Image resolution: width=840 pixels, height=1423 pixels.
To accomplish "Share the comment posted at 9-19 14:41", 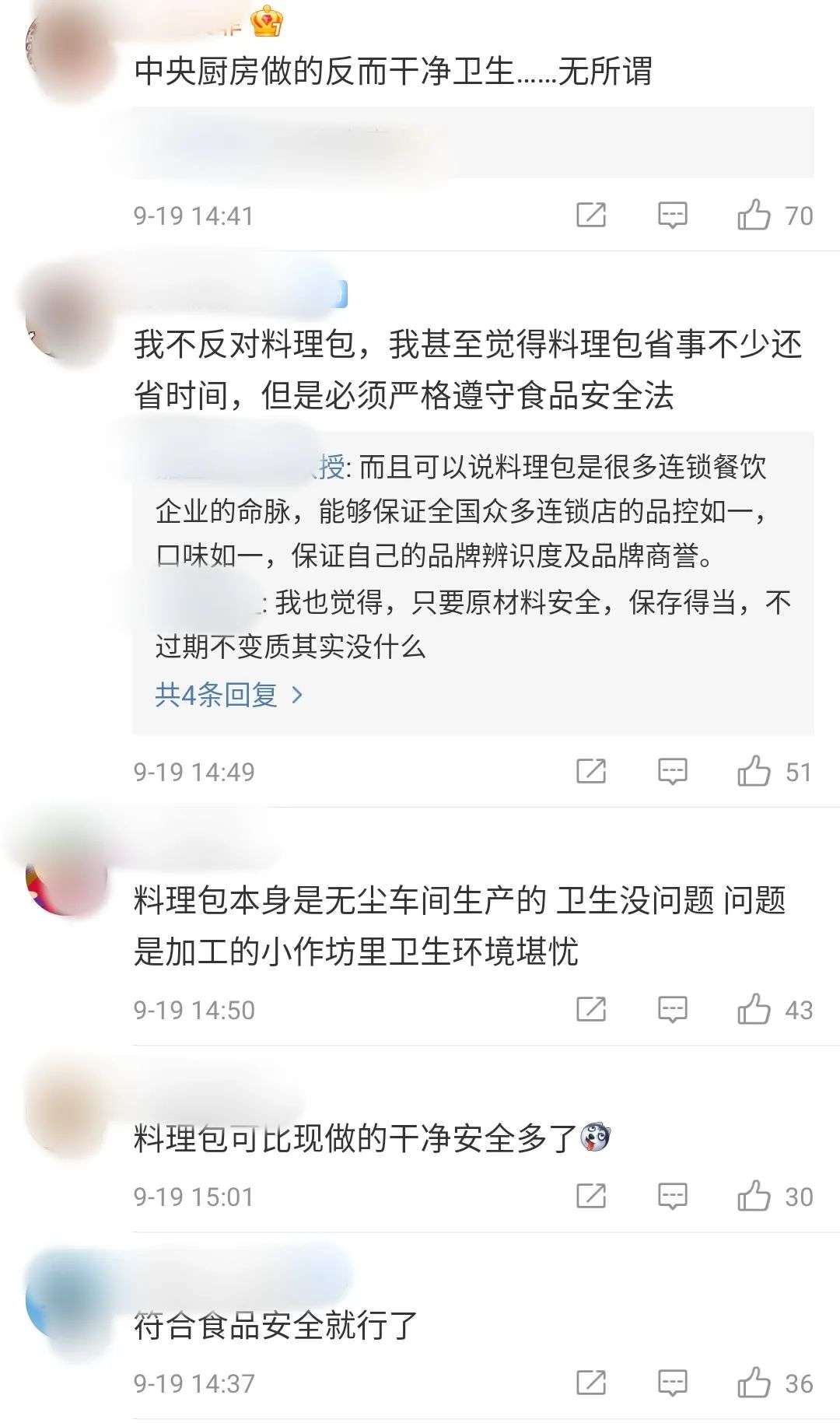I will point(591,215).
